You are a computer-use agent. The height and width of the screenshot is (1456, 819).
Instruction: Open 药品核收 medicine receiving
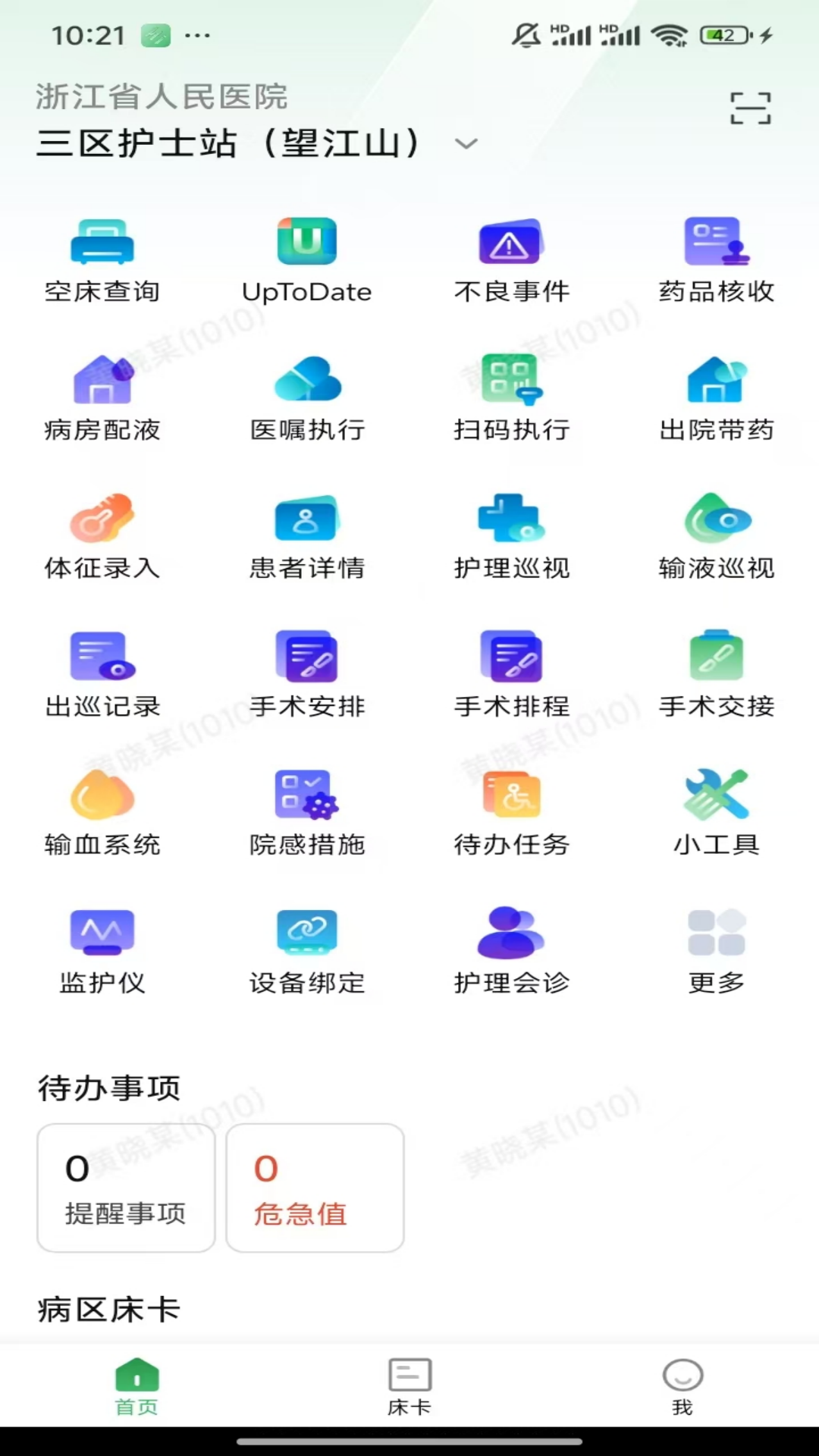tap(715, 258)
